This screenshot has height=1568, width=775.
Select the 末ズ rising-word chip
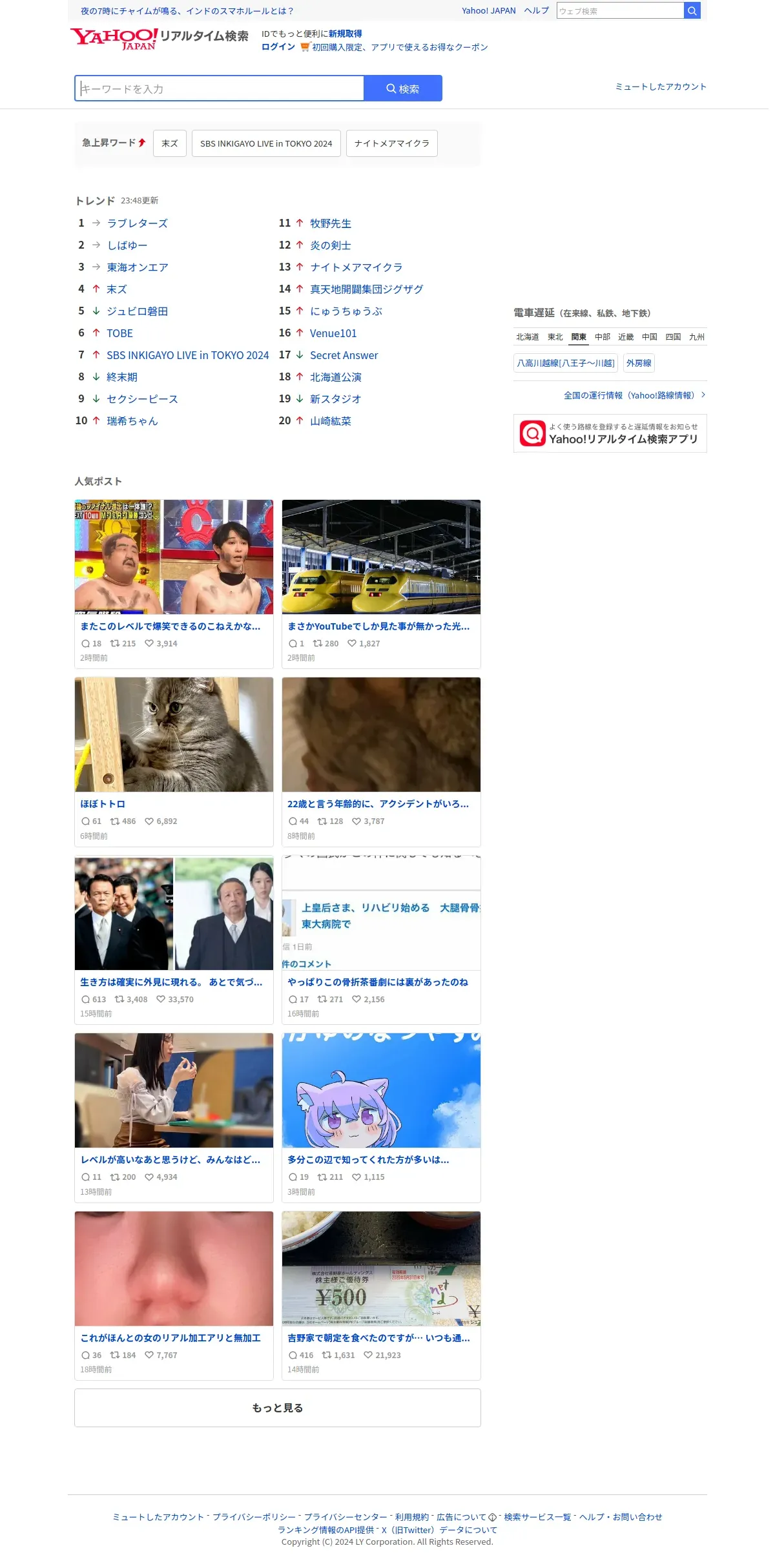point(170,143)
